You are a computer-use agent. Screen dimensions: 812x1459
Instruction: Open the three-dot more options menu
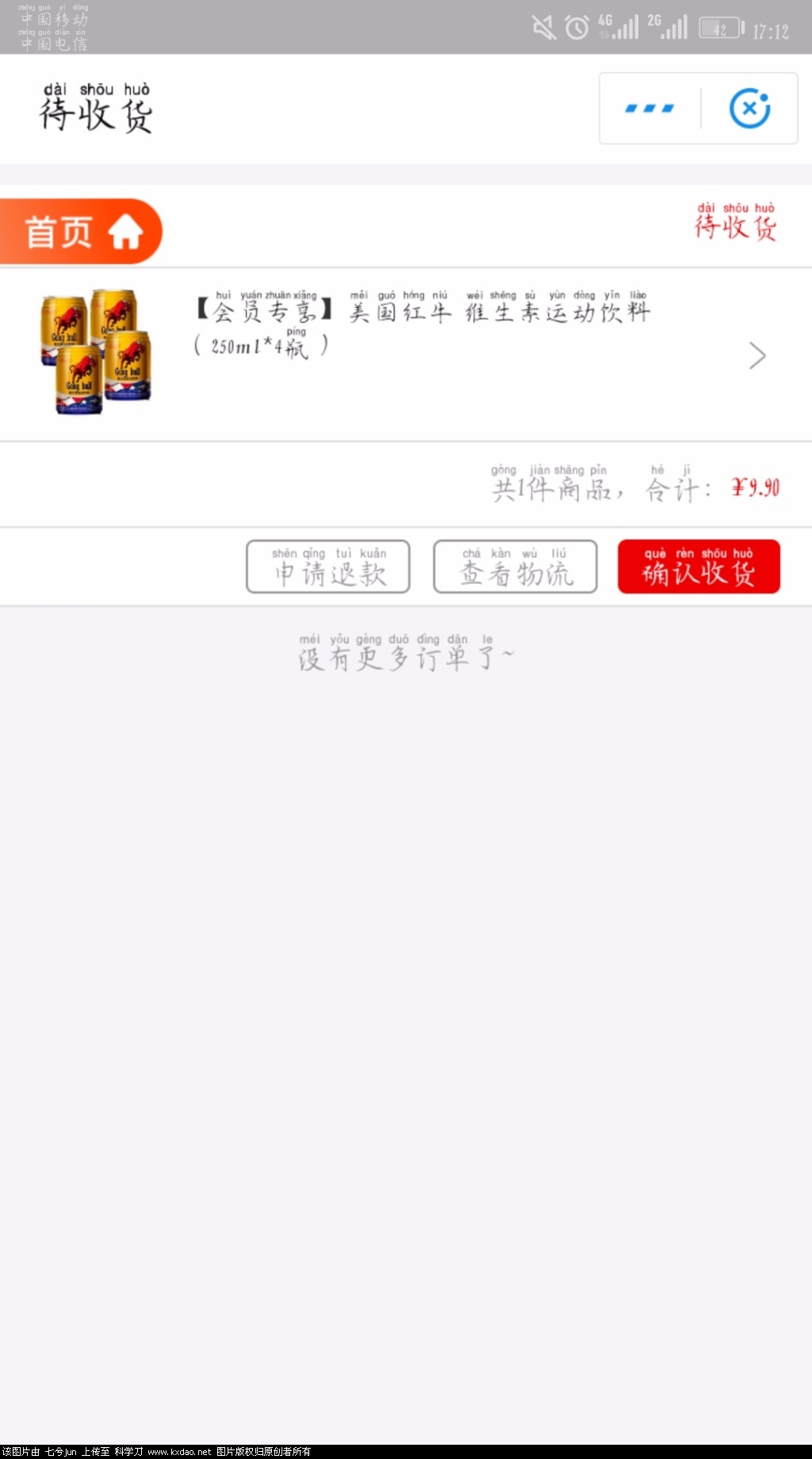(x=648, y=110)
